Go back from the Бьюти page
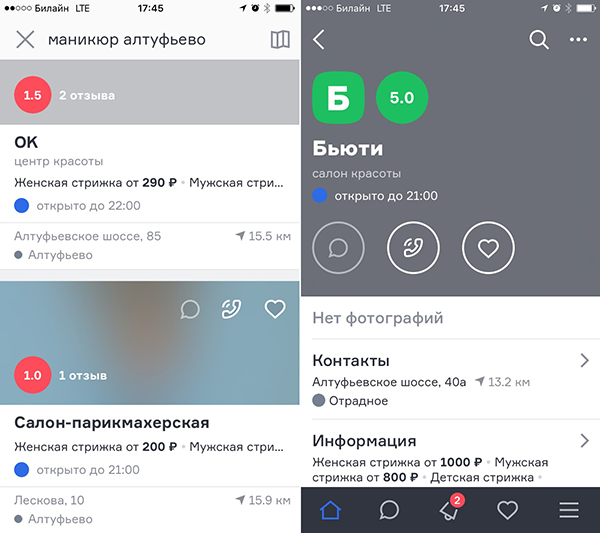This screenshot has width=600, height=533. (320, 40)
